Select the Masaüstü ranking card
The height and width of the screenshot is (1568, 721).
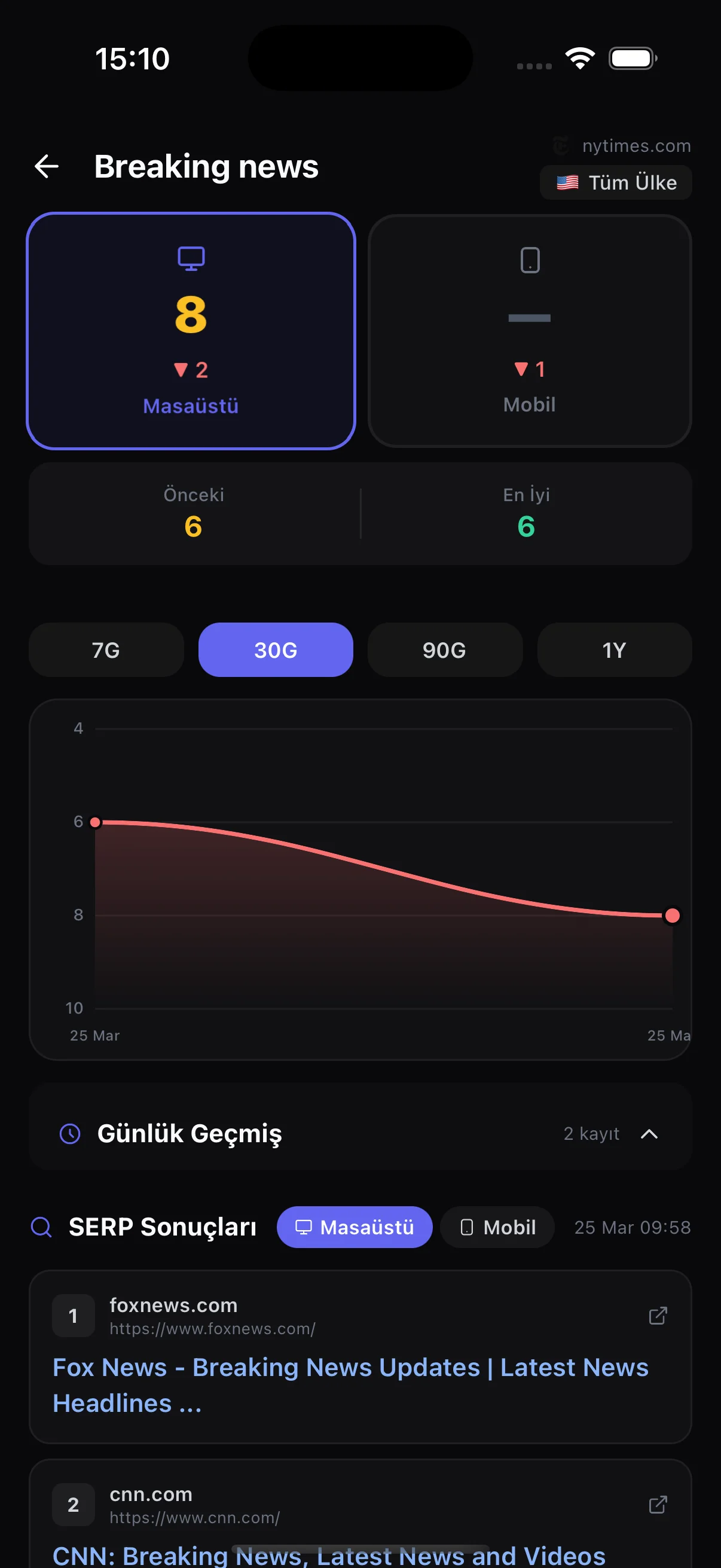click(x=191, y=331)
